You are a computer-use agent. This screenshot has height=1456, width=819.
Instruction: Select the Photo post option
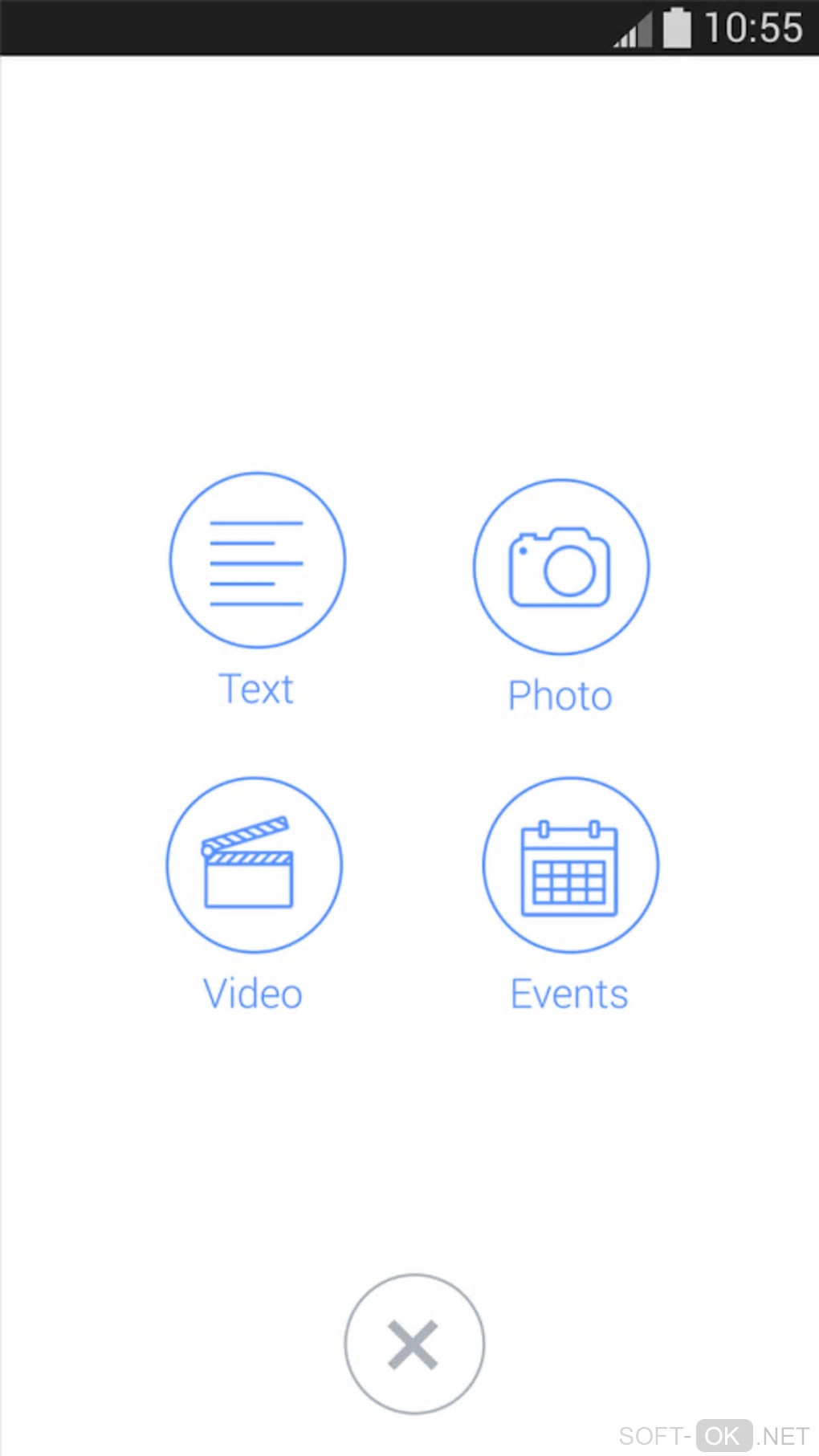click(x=560, y=567)
